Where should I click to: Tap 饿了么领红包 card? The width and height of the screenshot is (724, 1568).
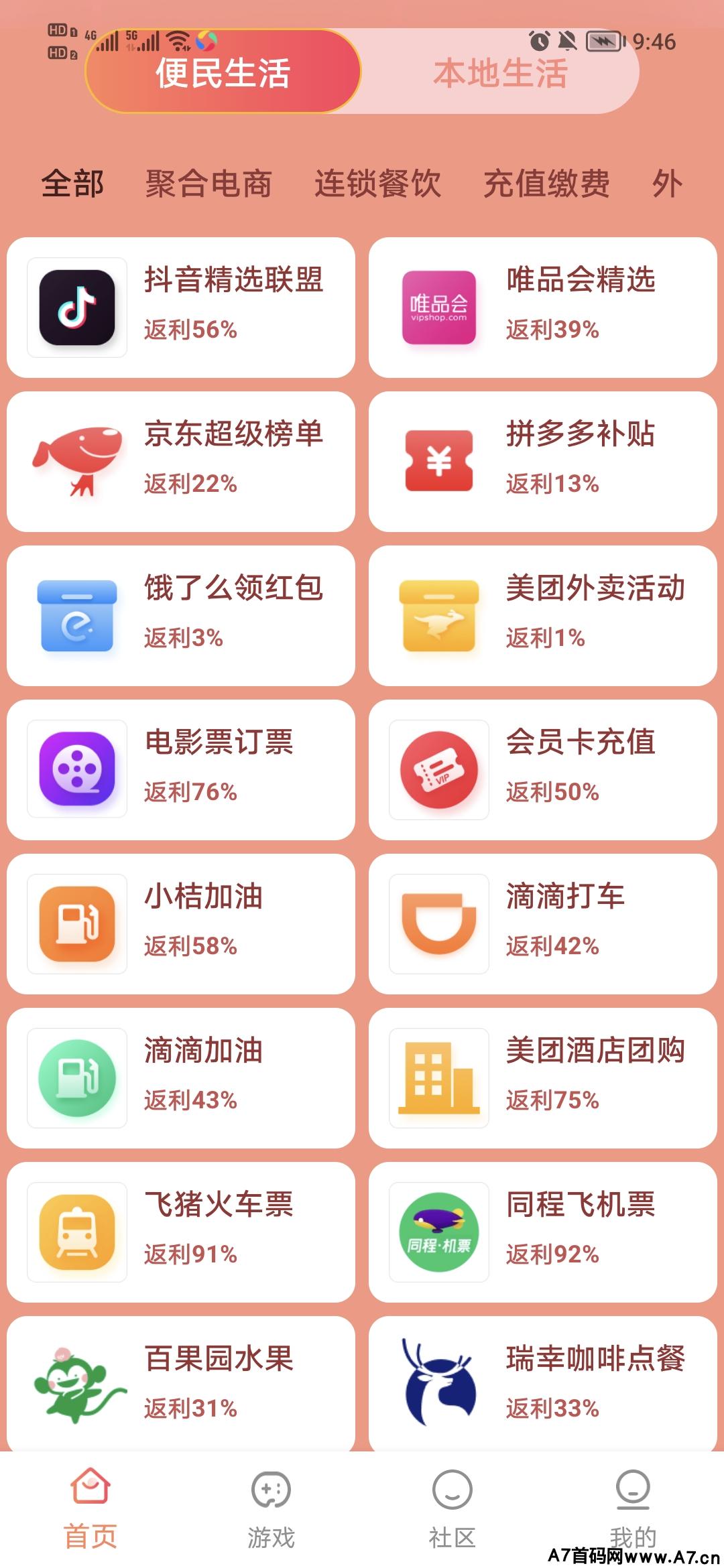181,616
